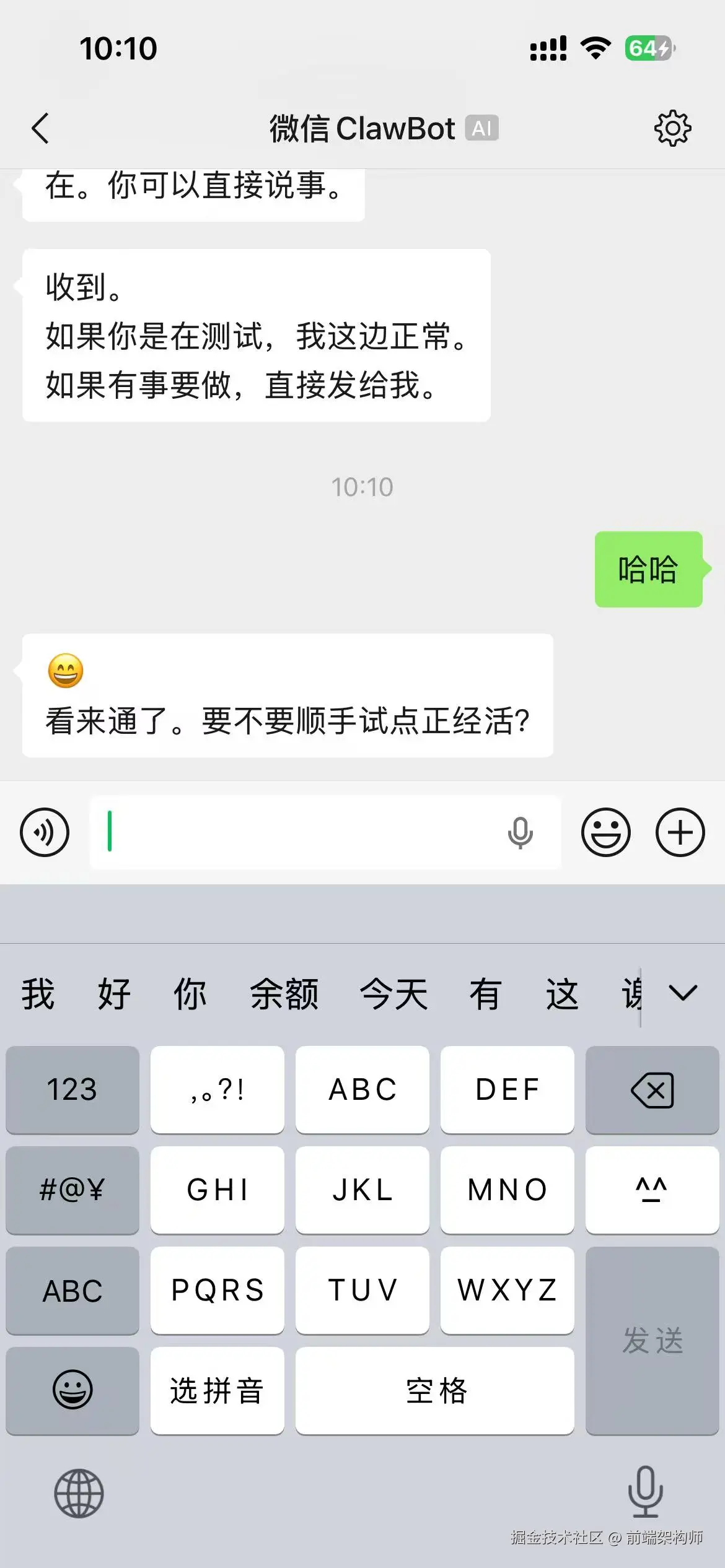Go back from the ClawBot chat
725x1568 pixels.
pos(40,128)
